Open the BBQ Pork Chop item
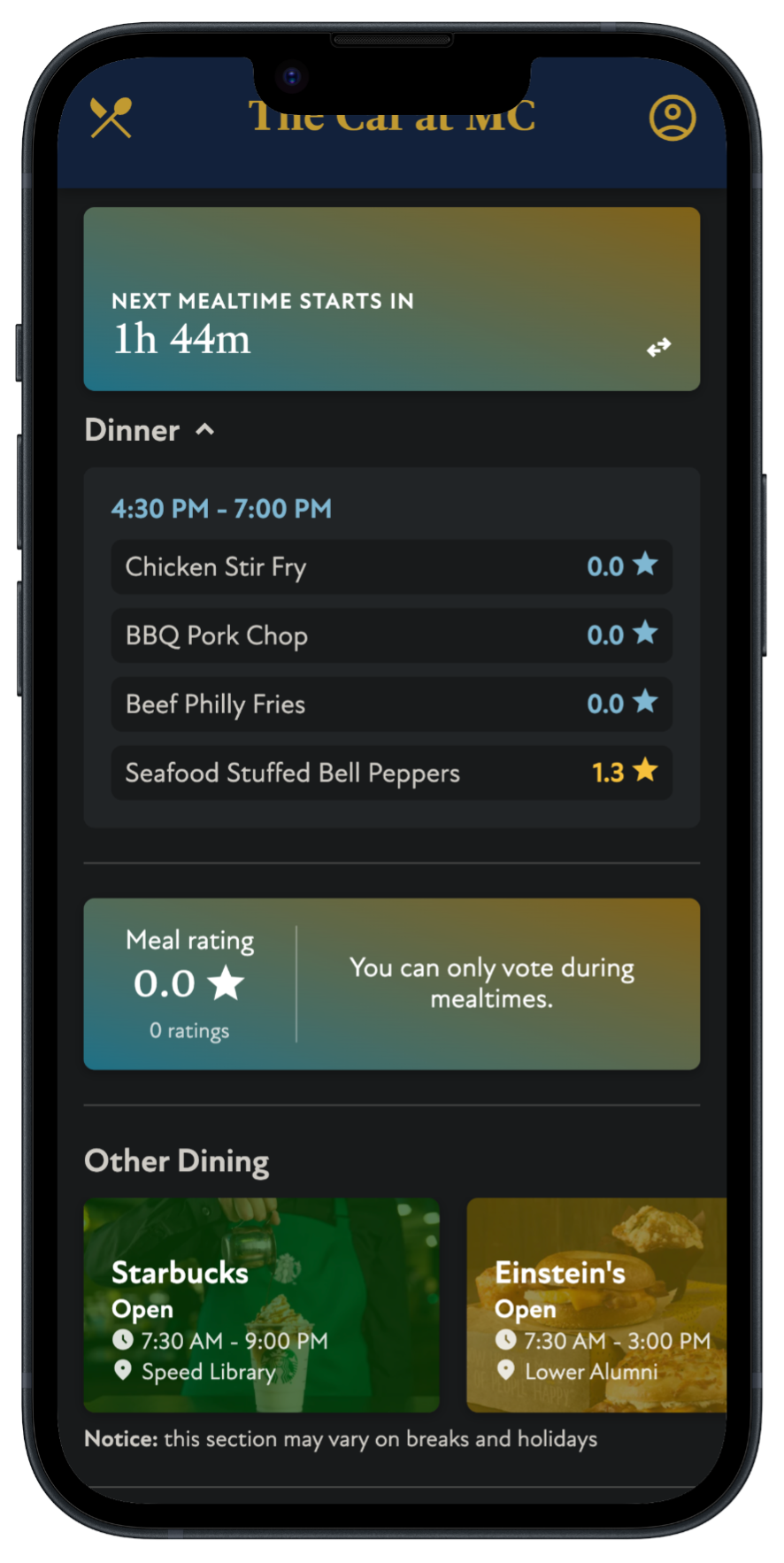Viewport: 784px width, 1563px height. tap(391, 635)
